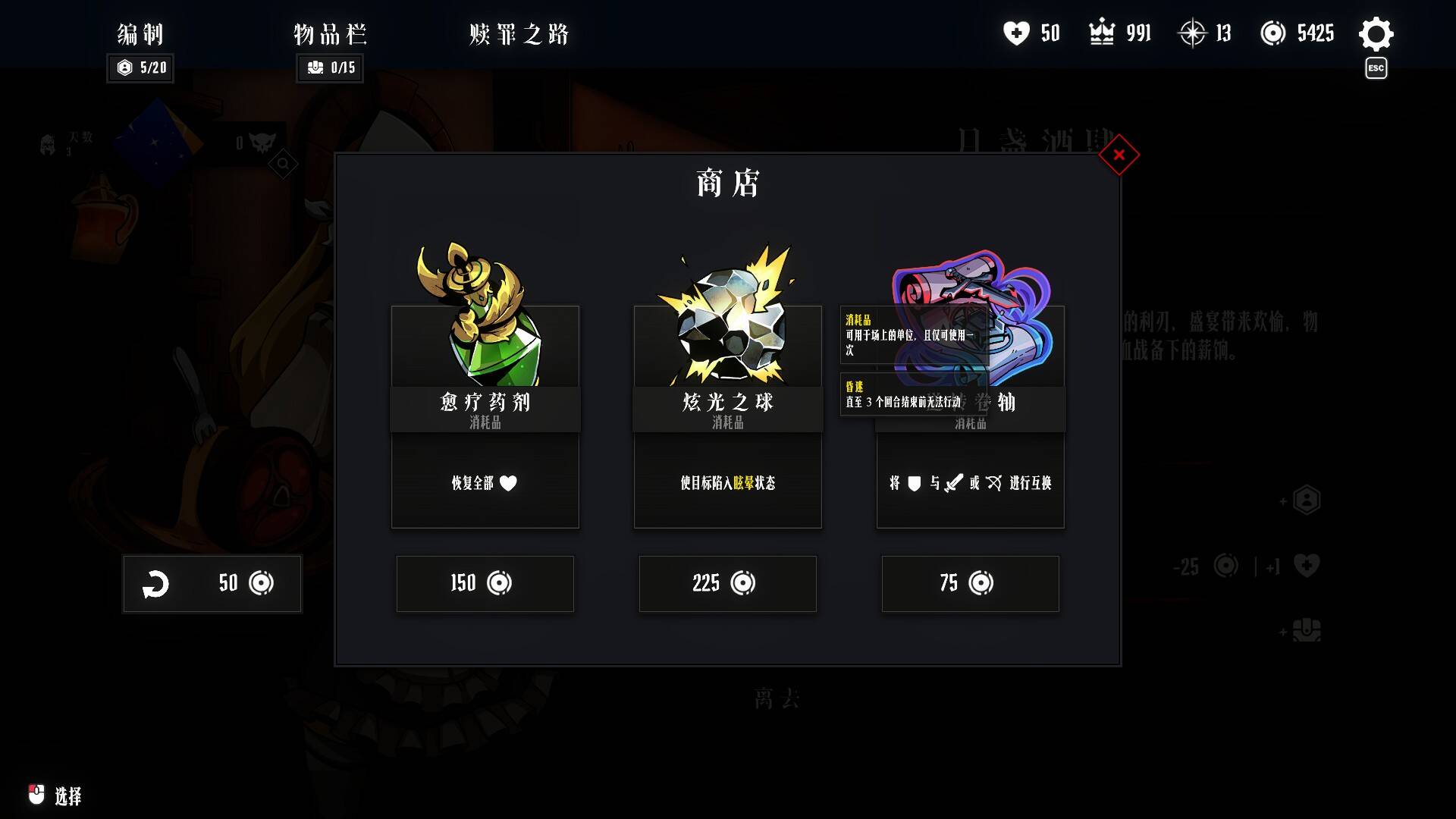Open the 编制 roster tab
Image resolution: width=1456 pixels, height=819 pixels.
[140, 34]
